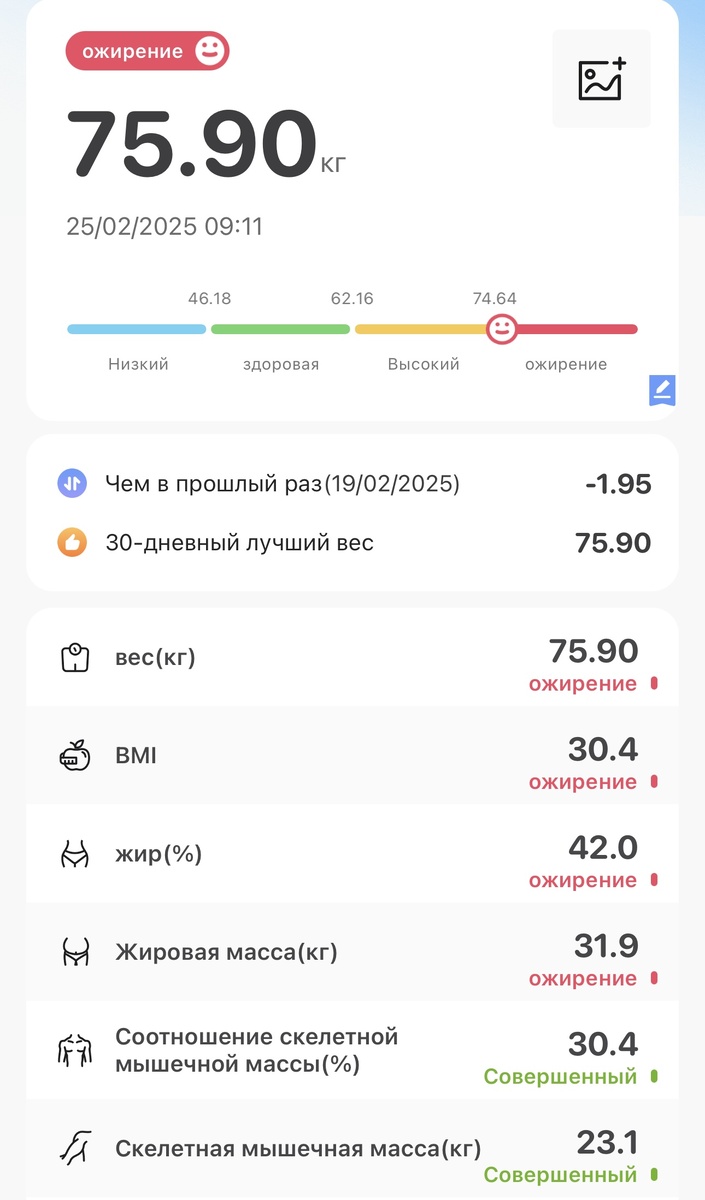Open Соотношение скелетной мышечной массы(%) row

[x=352, y=1050]
